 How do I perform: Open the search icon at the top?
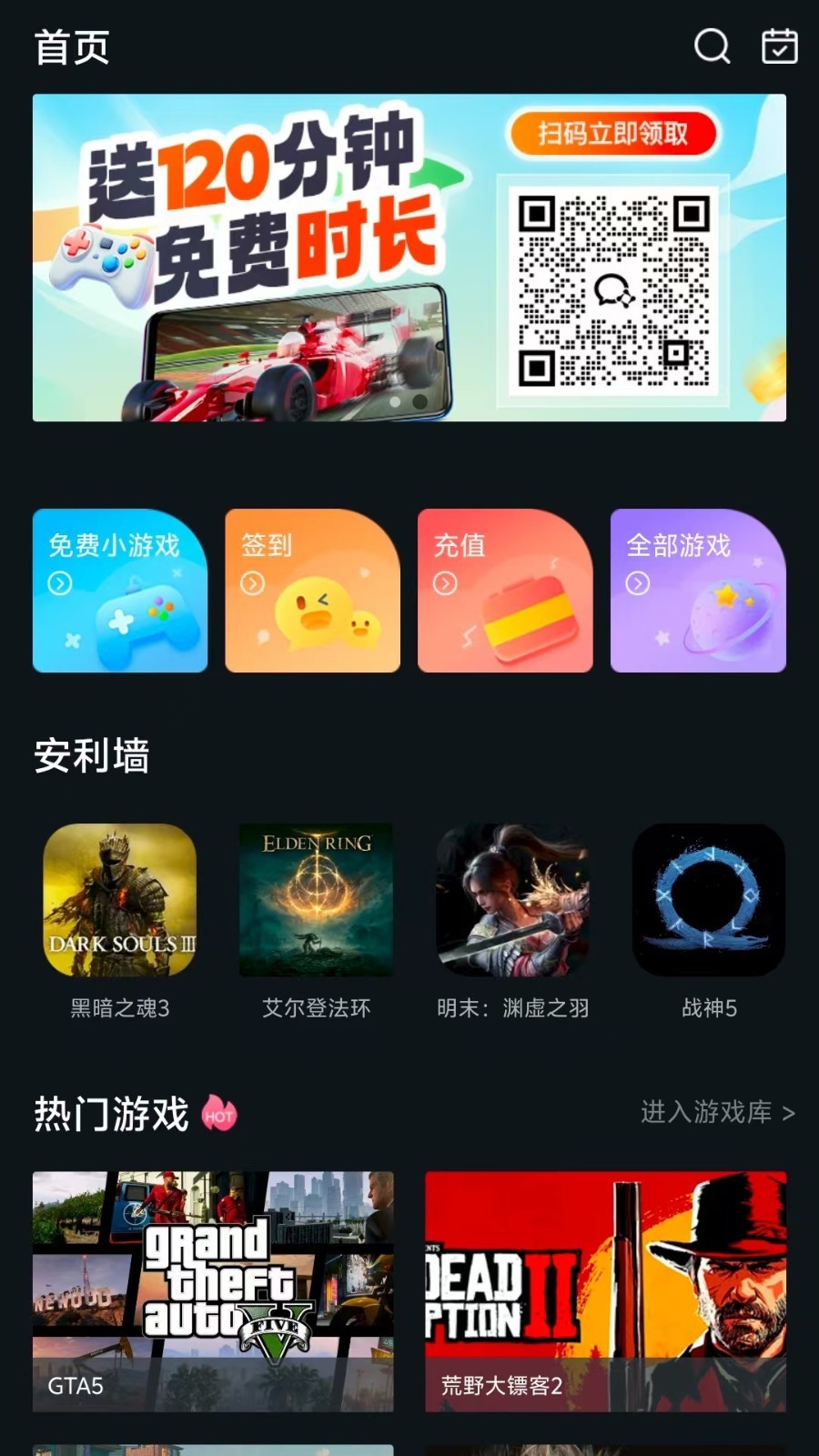(713, 46)
